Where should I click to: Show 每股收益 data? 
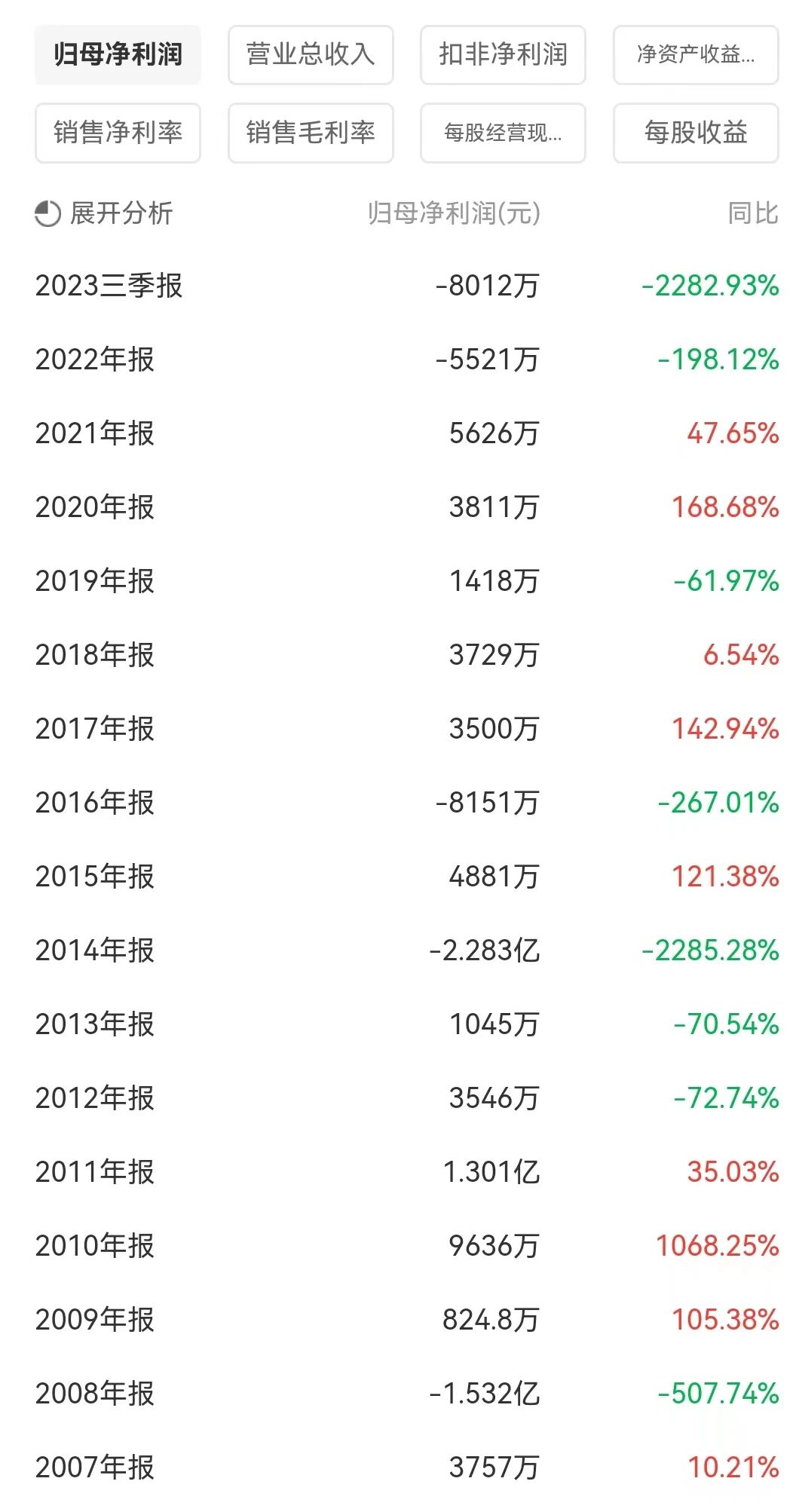695,133
